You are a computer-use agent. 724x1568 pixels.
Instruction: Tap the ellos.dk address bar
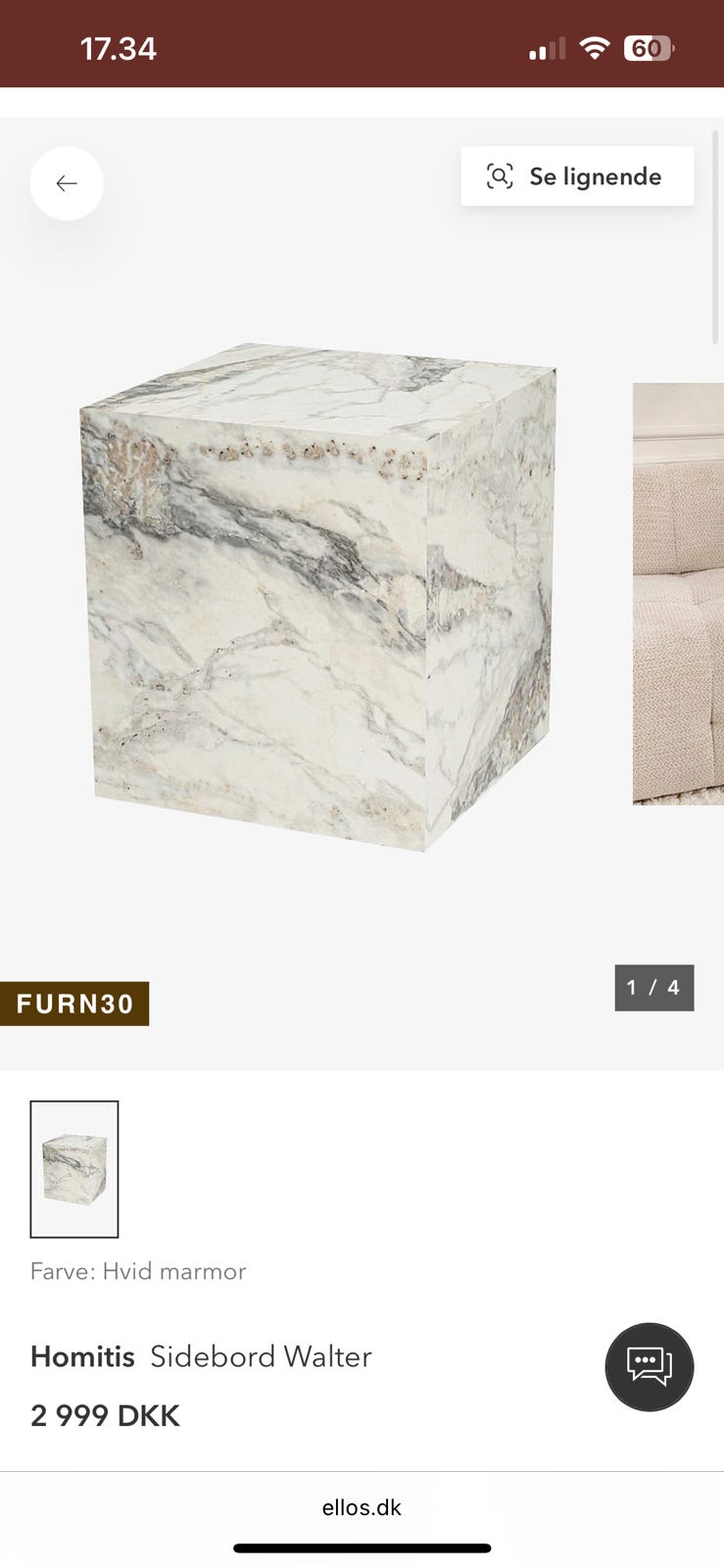pos(362,1507)
